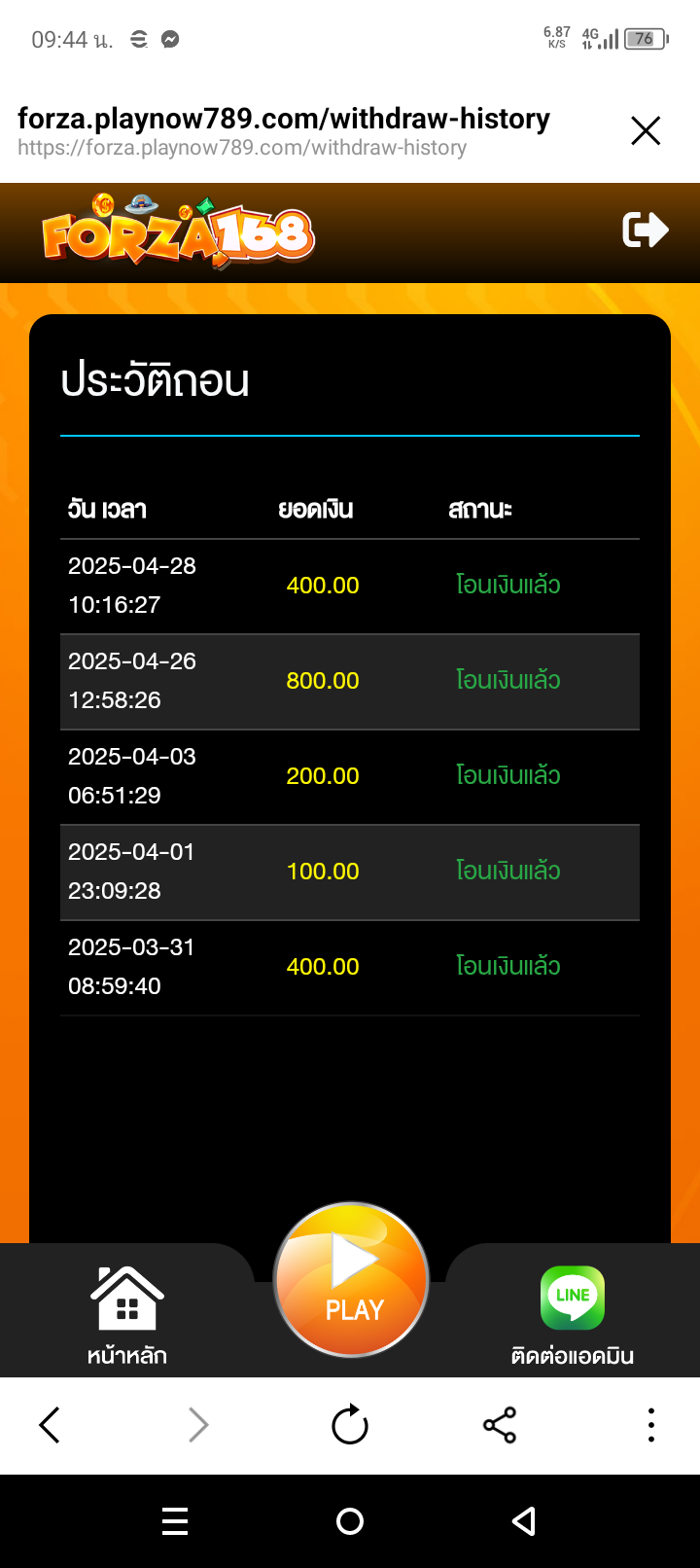Open the หน้าหลัก home tab
The width and height of the screenshot is (700, 1568).
127,1314
